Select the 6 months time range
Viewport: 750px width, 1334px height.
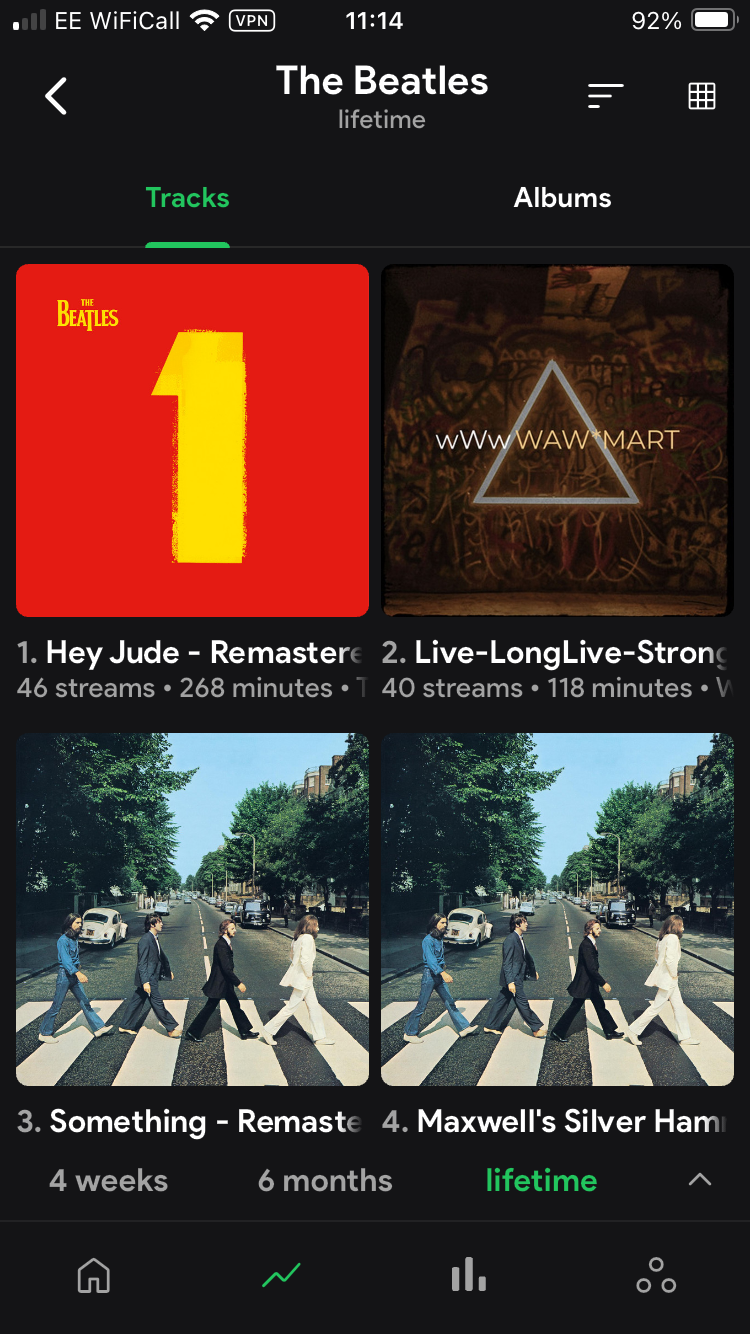325,1180
